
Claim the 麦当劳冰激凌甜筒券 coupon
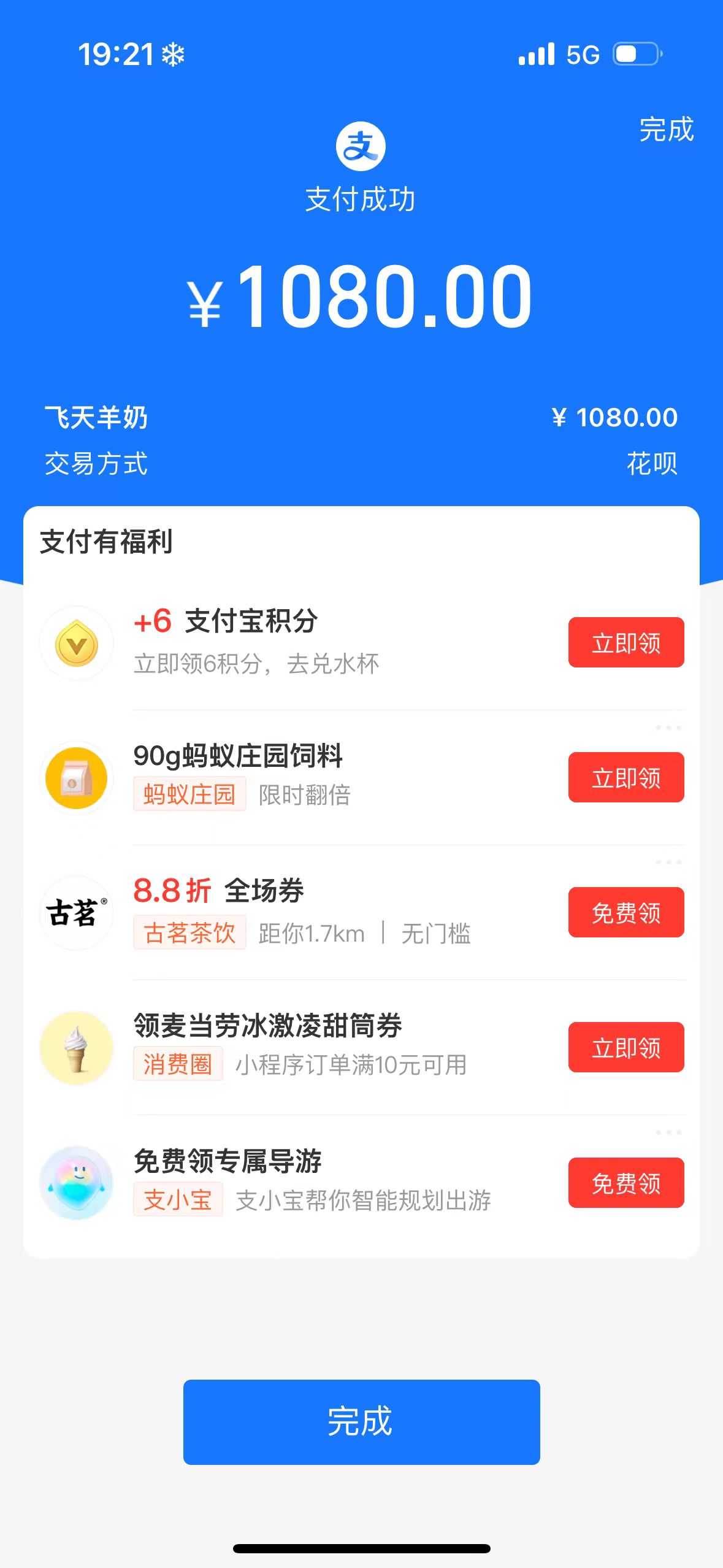pyautogui.click(x=625, y=1047)
